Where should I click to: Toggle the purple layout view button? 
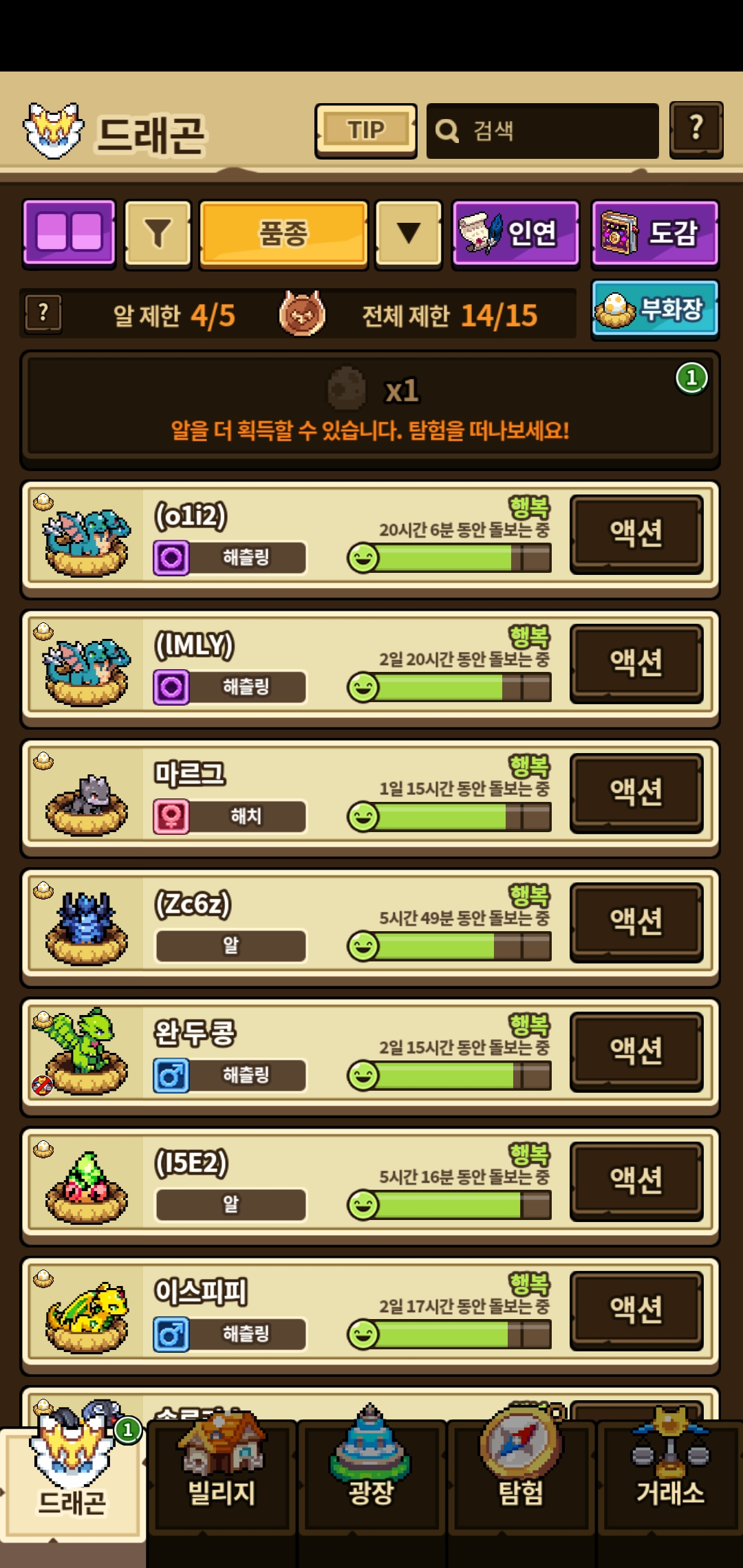[x=69, y=232]
